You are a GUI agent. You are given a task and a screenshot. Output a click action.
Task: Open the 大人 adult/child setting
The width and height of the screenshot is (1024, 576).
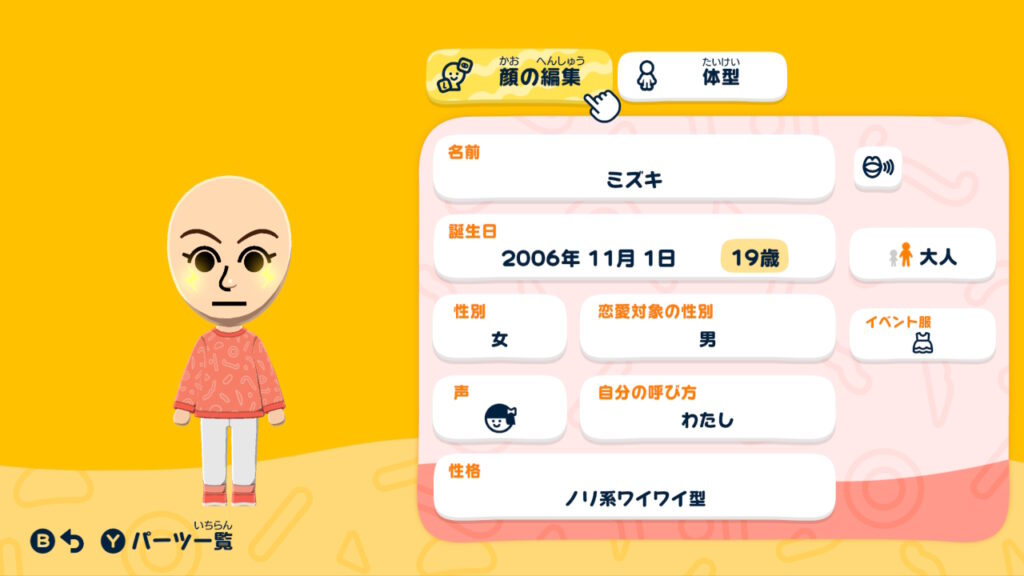pos(922,256)
